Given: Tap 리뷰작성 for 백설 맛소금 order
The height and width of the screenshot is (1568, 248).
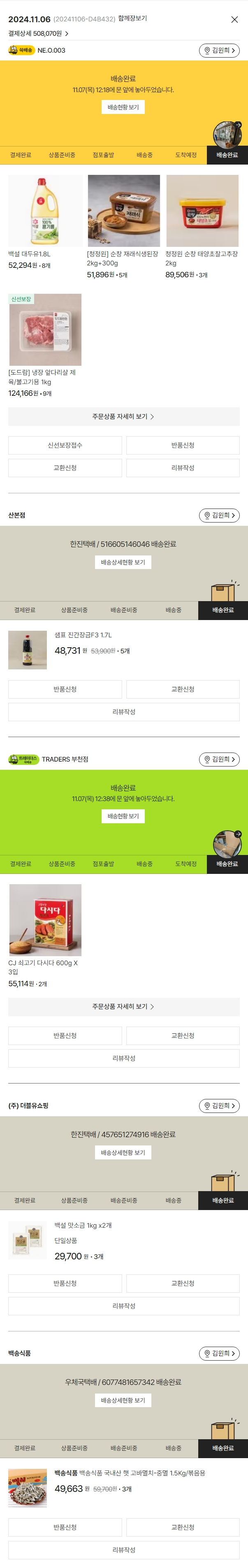Looking at the screenshot, I should point(123,1306).
